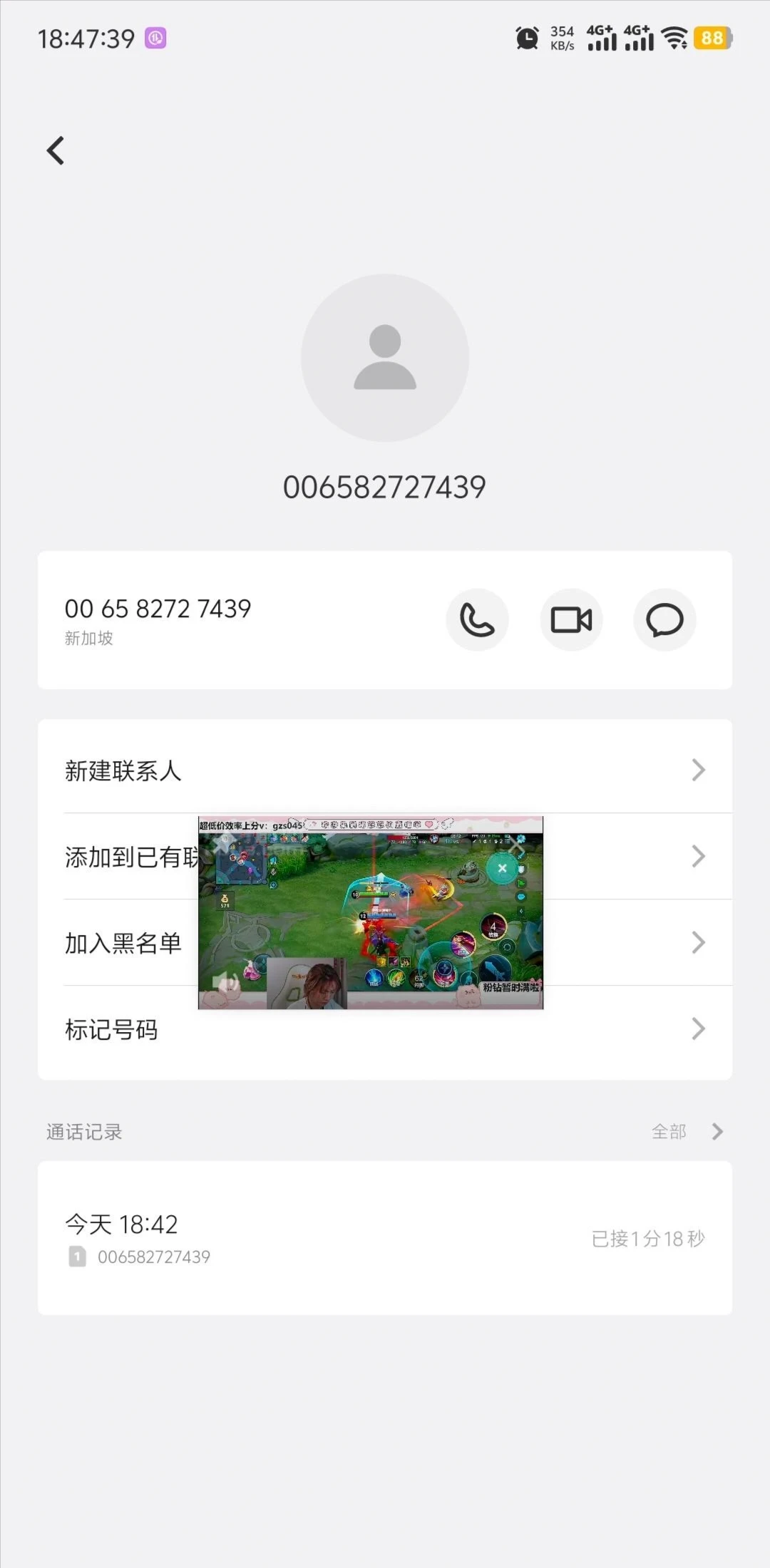
Task: Select 加入黑名单 to block this number
Action: [x=123, y=943]
